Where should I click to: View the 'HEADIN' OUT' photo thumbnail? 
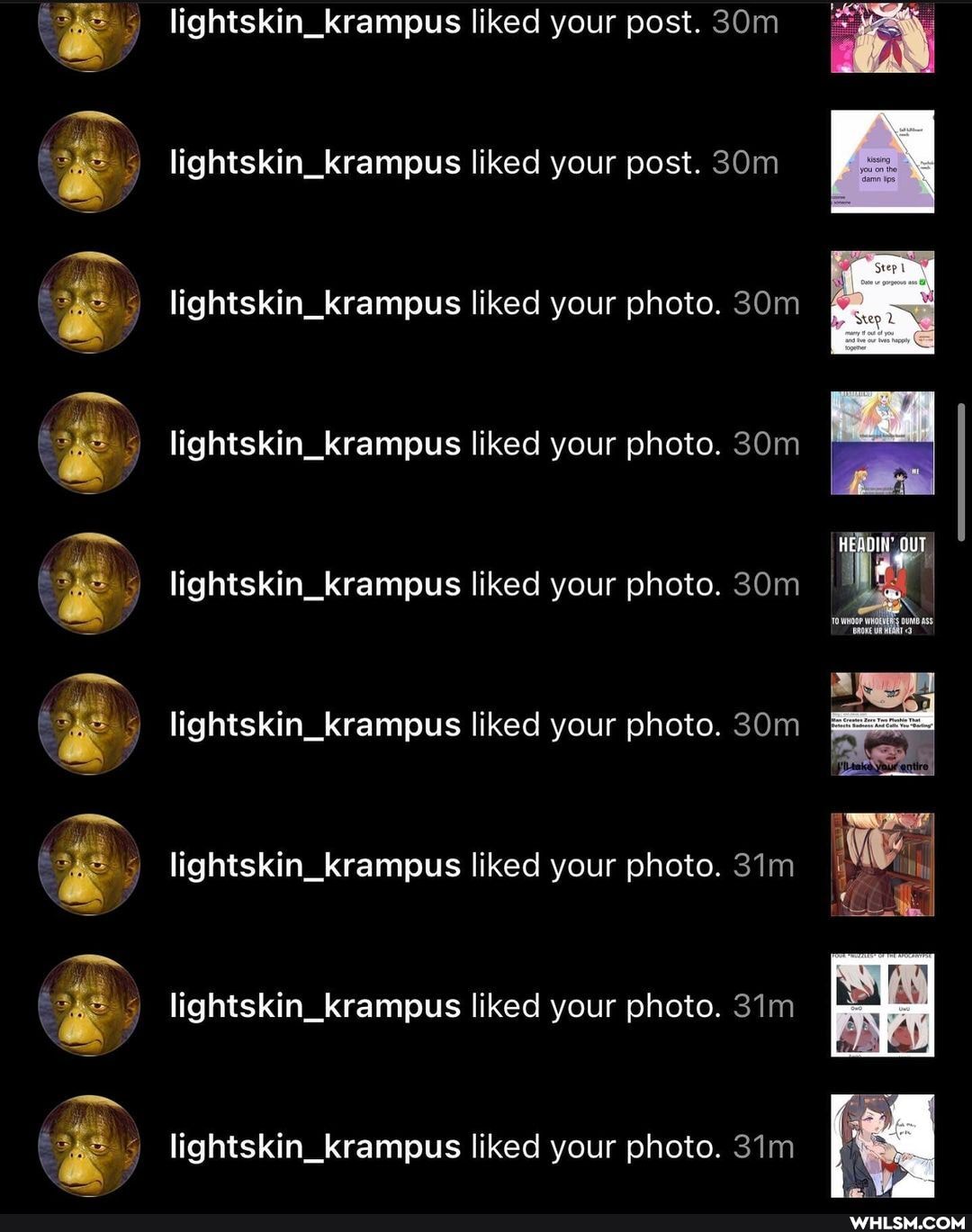click(x=882, y=584)
